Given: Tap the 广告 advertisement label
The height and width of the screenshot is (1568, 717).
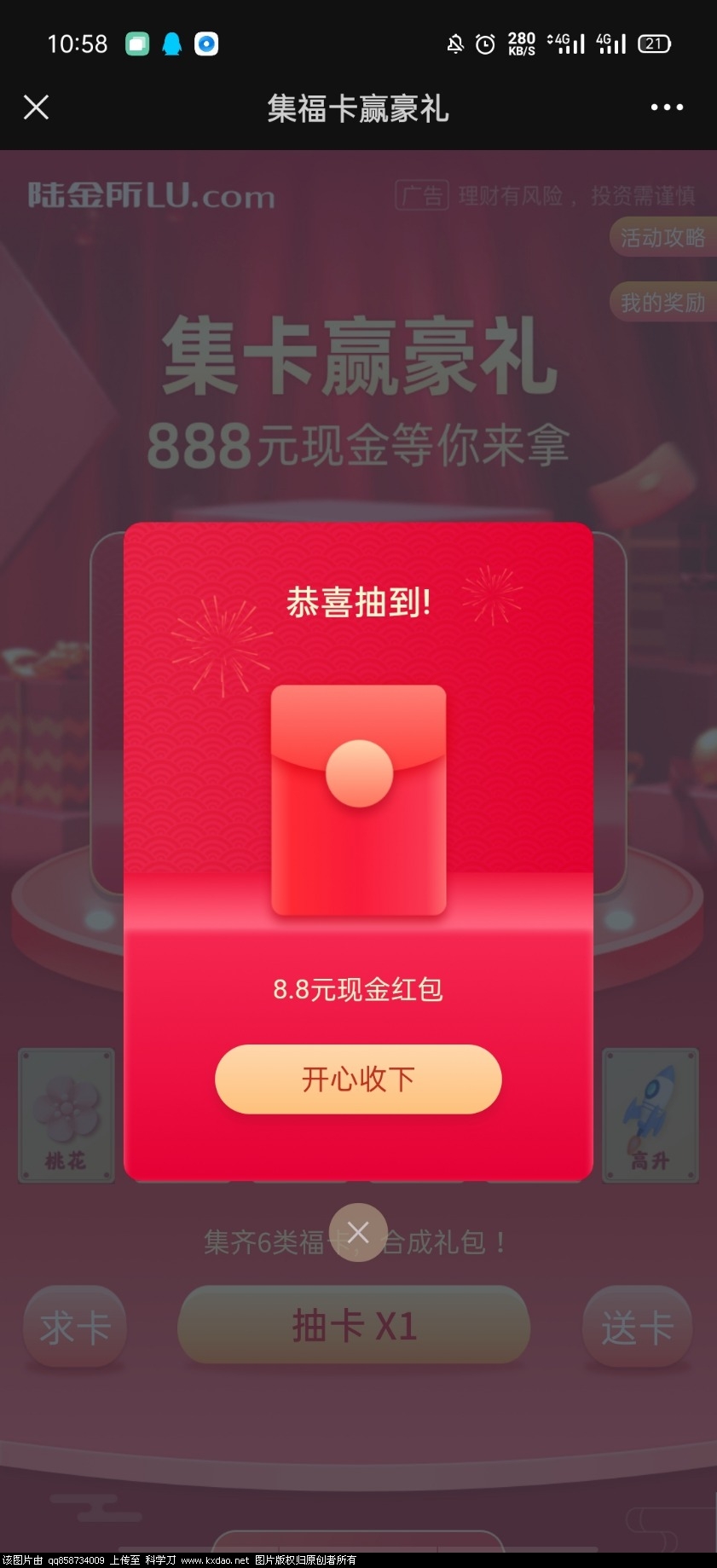Looking at the screenshot, I should pyautogui.click(x=424, y=195).
